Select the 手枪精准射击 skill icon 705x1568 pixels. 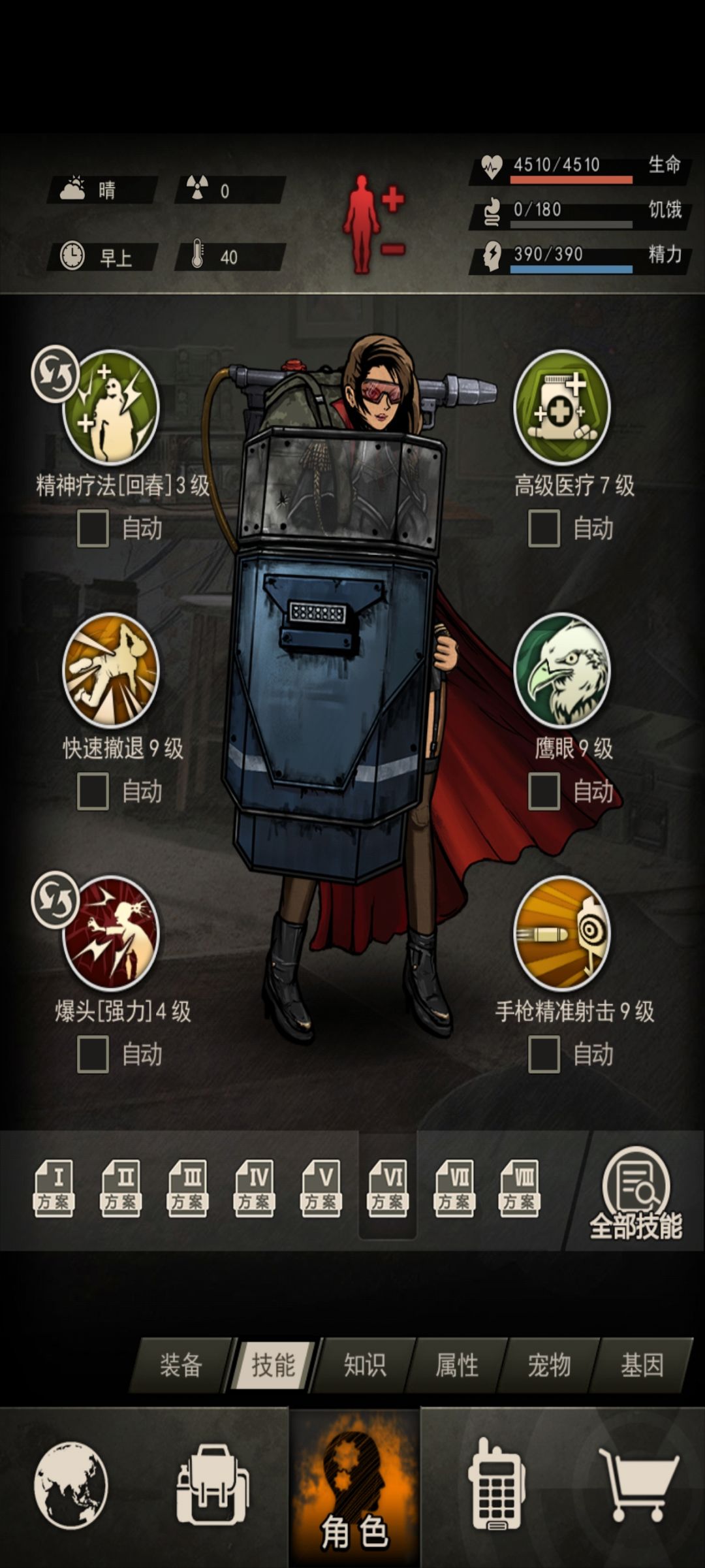[x=561, y=934]
